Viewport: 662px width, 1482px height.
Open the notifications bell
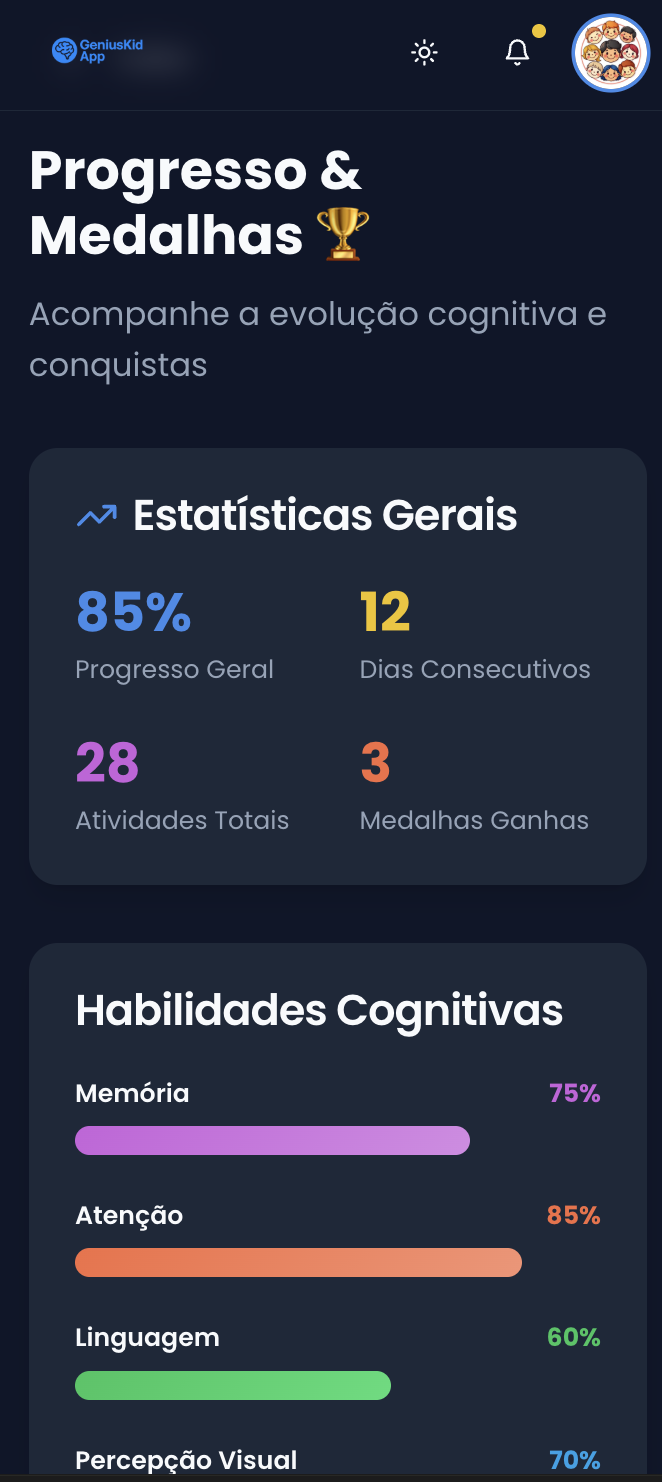(x=517, y=52)
